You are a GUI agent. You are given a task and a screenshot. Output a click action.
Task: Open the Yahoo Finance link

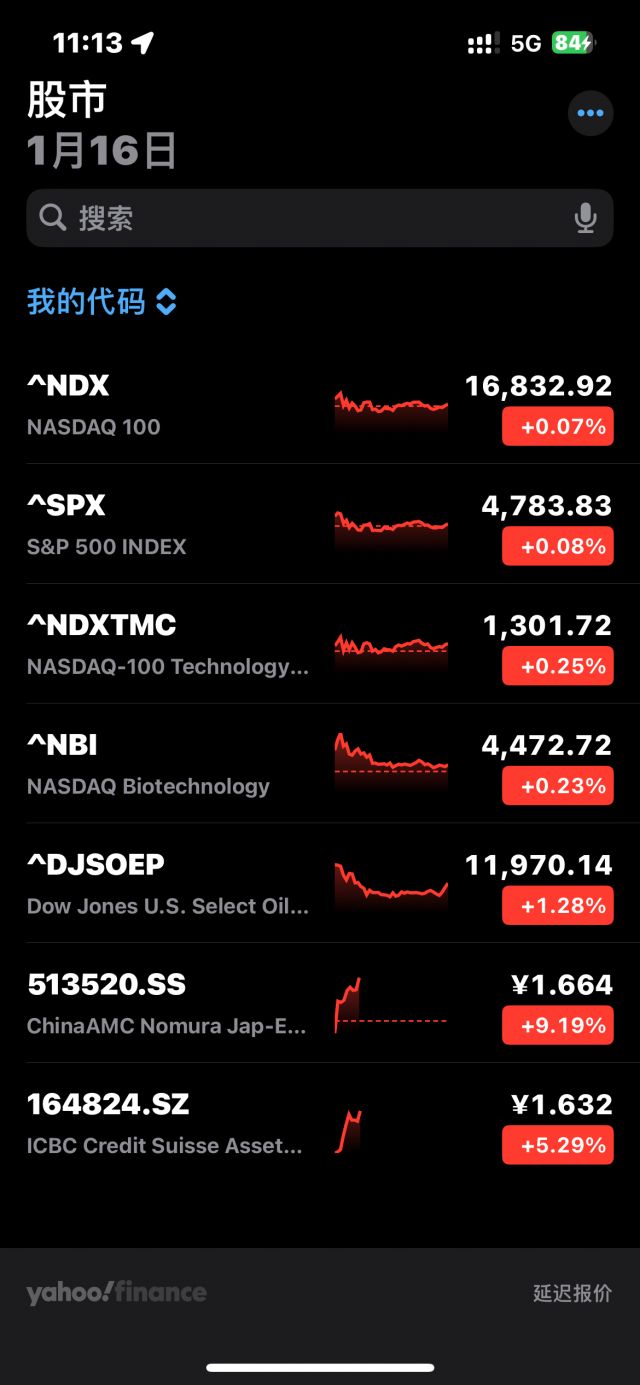pyautogui.click(x=116, y=1292)
